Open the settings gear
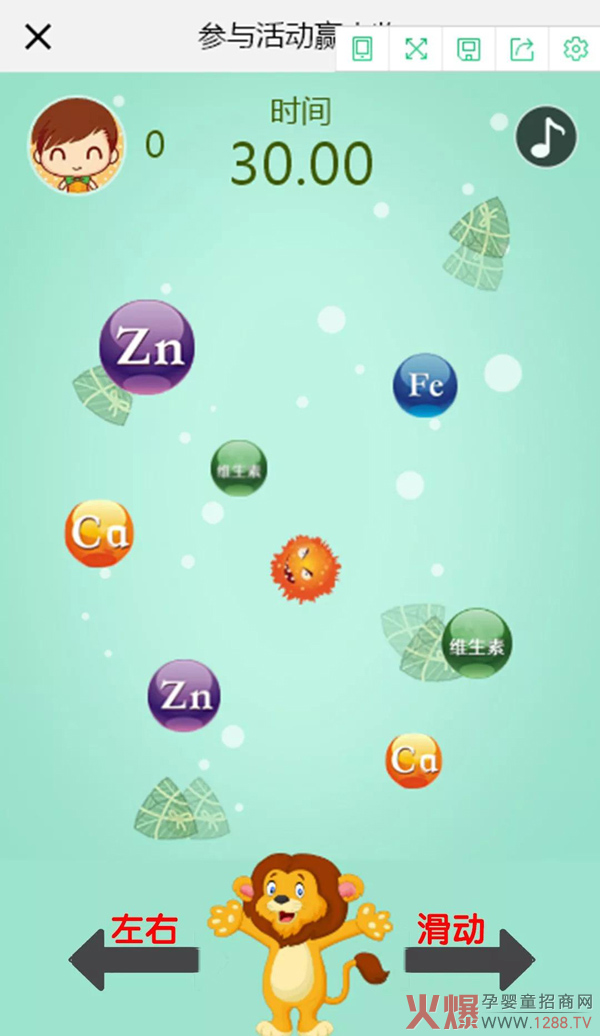This screenshot has width=600, height=1036. tap(575, 49)
